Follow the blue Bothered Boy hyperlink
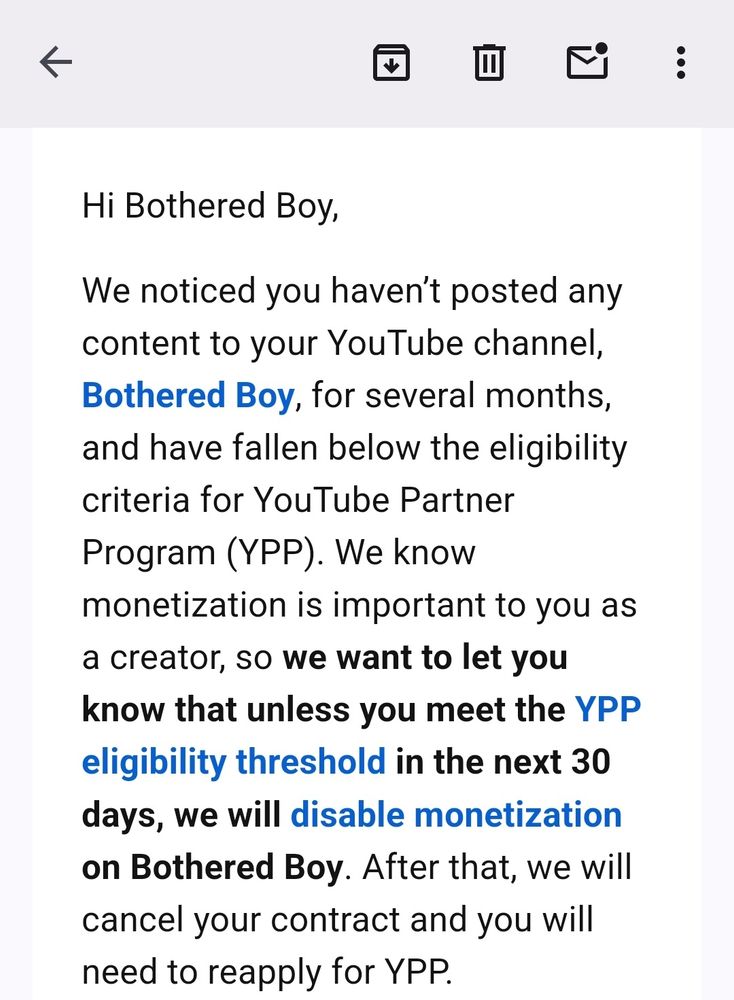Screen dimensions: 734x1000 [x=186, y=395]
